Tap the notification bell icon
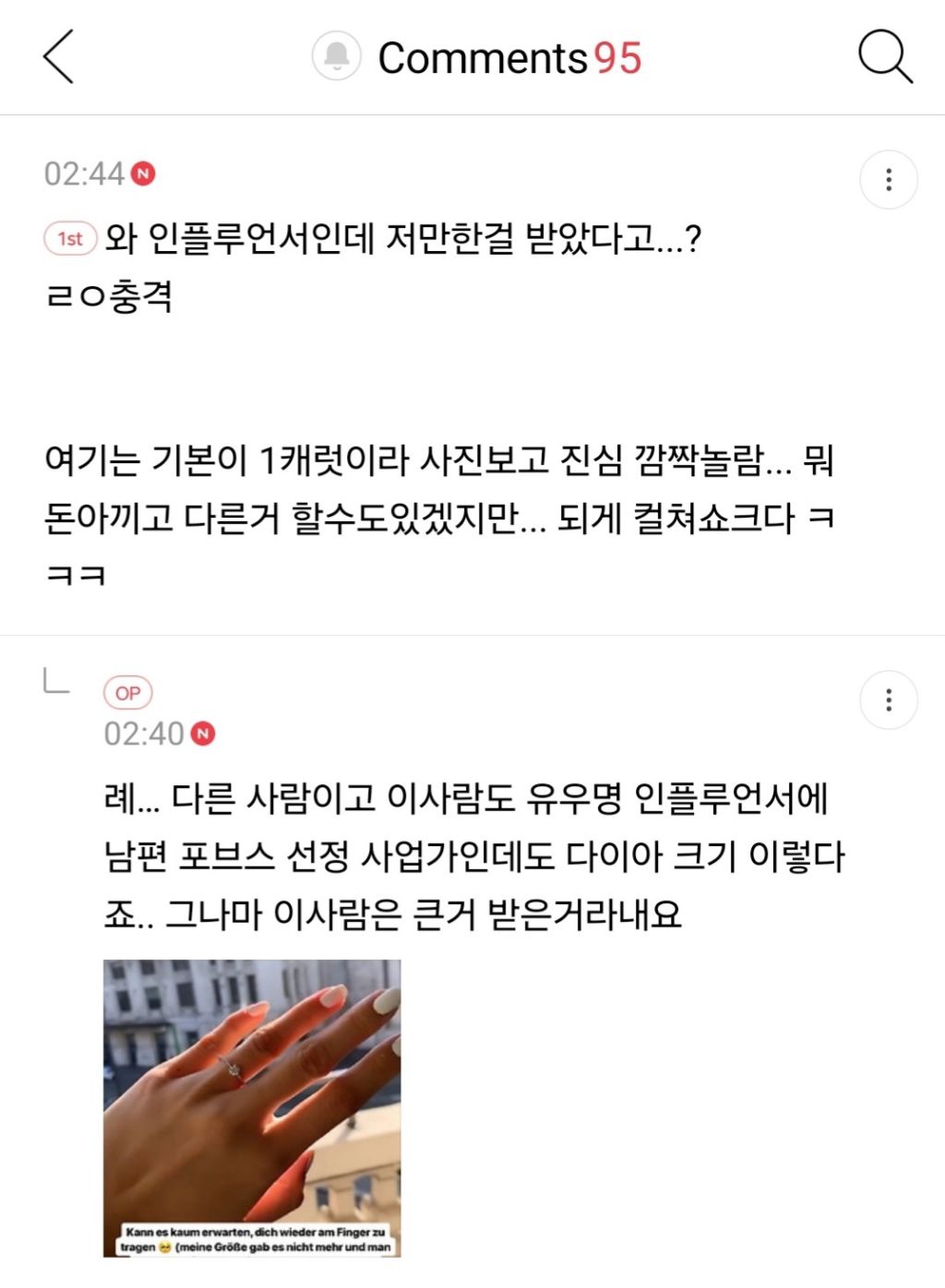The height and width of the screenshot is (1288, 945). (x=338, y=57)
